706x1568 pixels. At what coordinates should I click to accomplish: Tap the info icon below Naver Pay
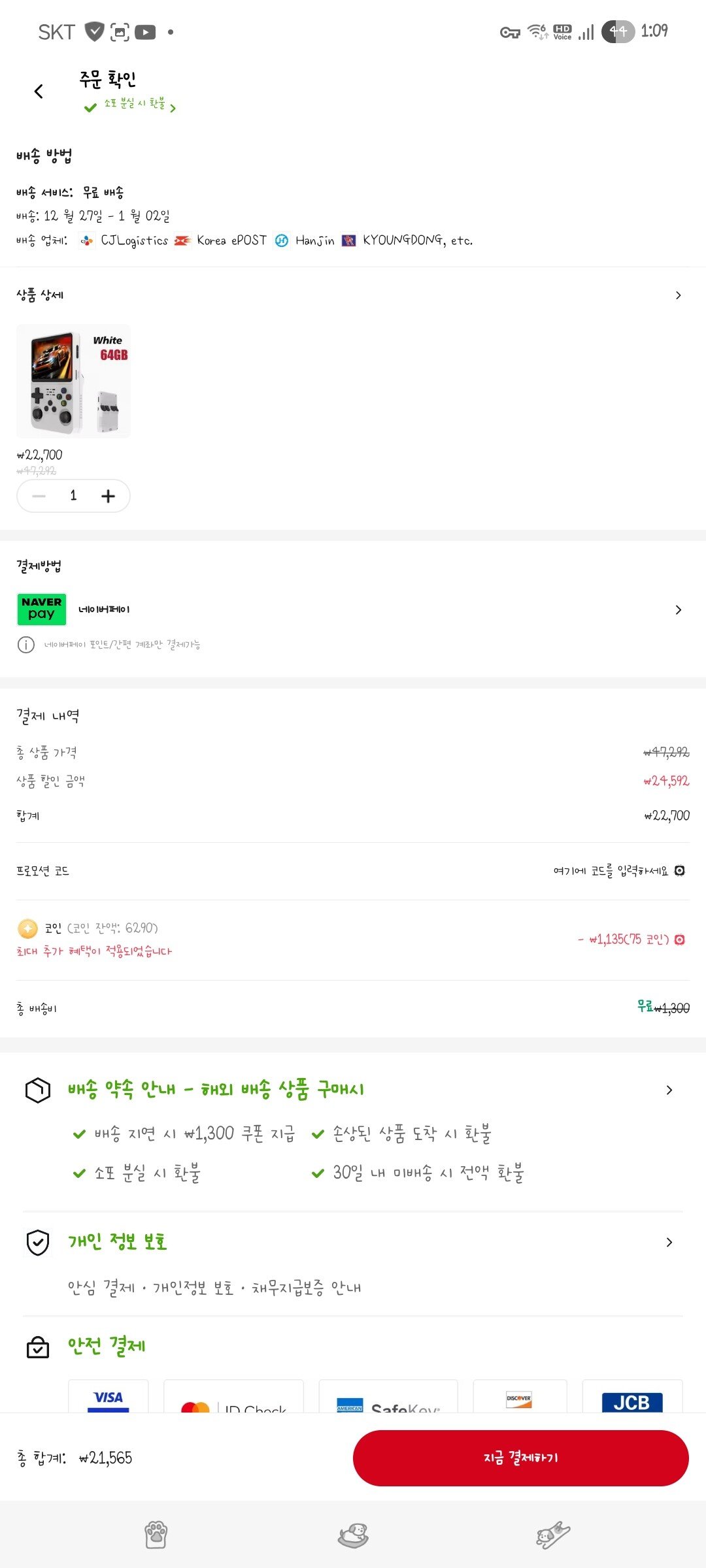(25, 645)
